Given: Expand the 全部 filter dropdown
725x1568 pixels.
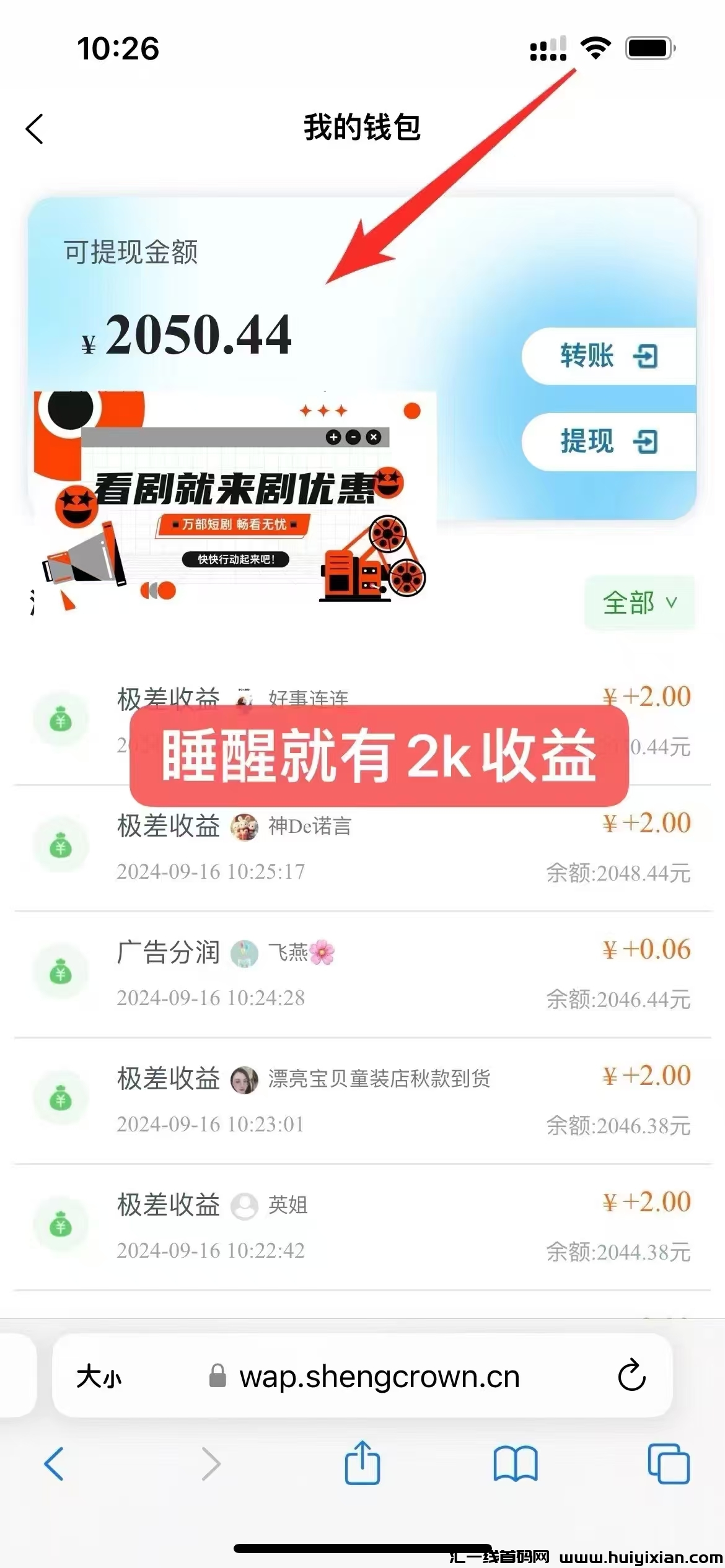Looking at the screenshot, I should click(639, 603).
